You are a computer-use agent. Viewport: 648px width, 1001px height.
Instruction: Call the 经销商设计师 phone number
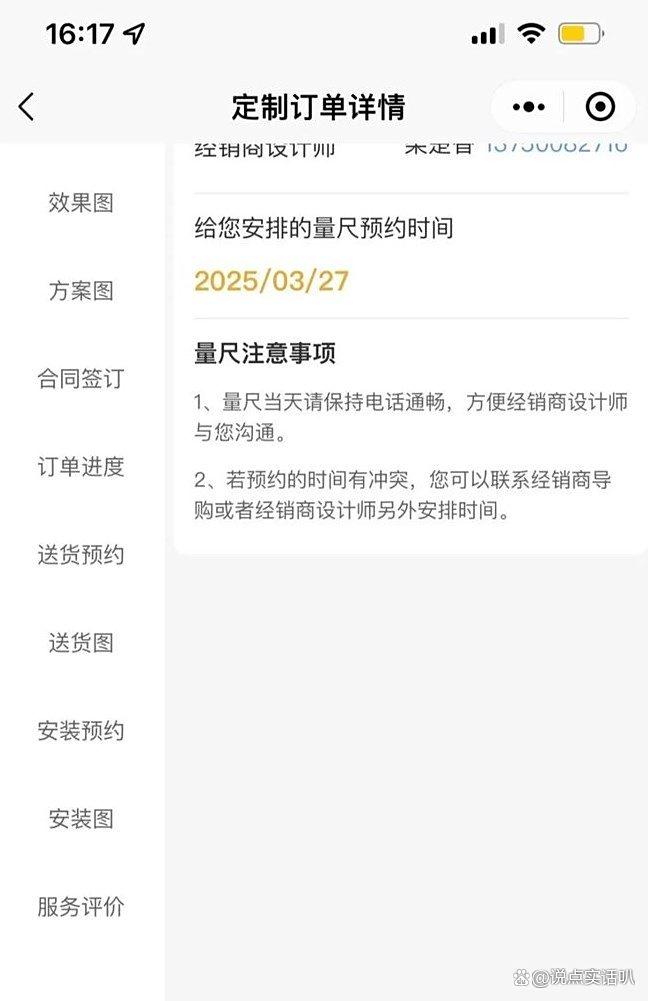tap(557, 147)
